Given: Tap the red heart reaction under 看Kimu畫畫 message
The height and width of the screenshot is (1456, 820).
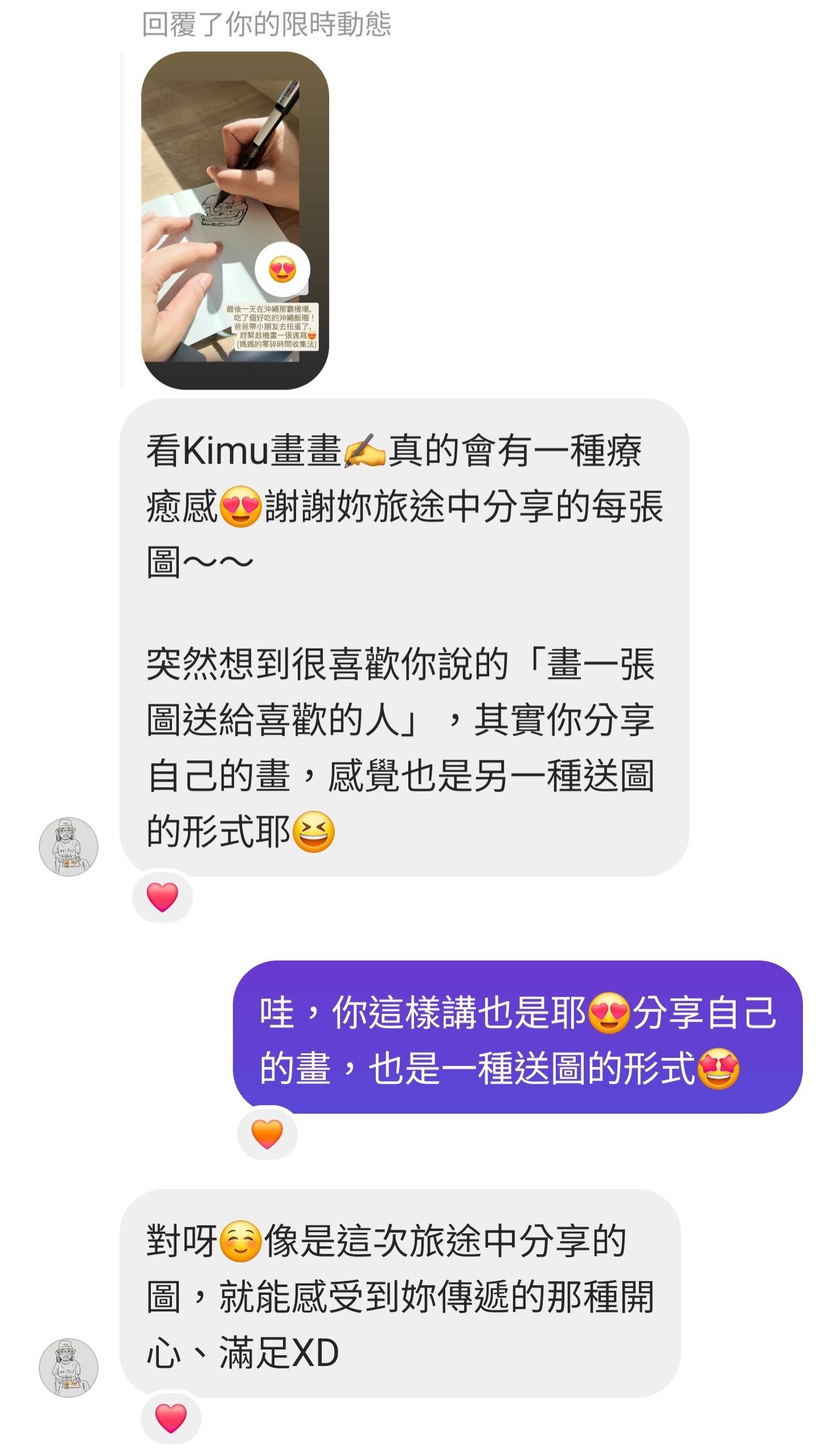Looking at the screenshot, I should 162,897.
